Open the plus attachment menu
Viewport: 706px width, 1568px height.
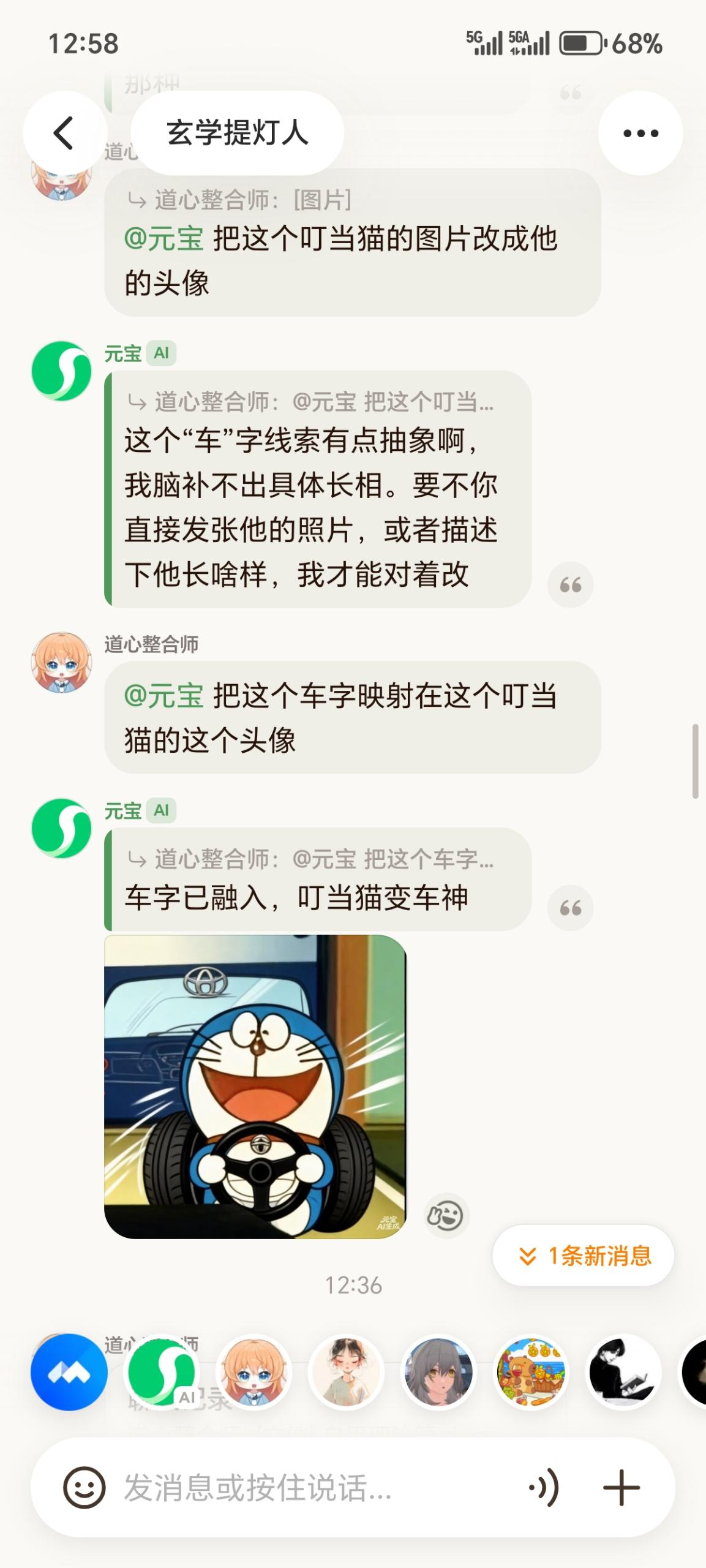point(622,1487)
